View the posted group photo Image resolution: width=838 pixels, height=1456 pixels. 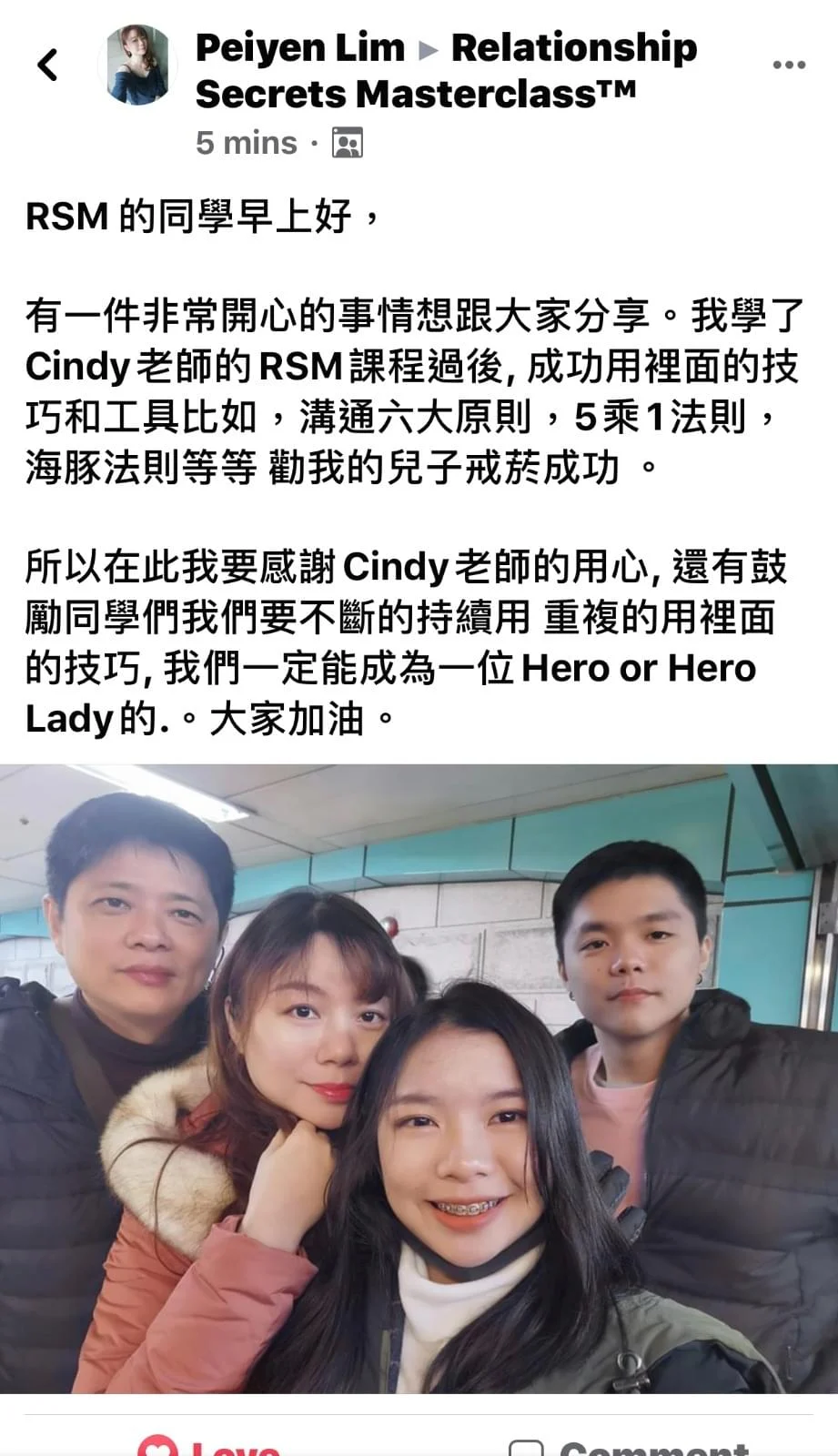419,1078
